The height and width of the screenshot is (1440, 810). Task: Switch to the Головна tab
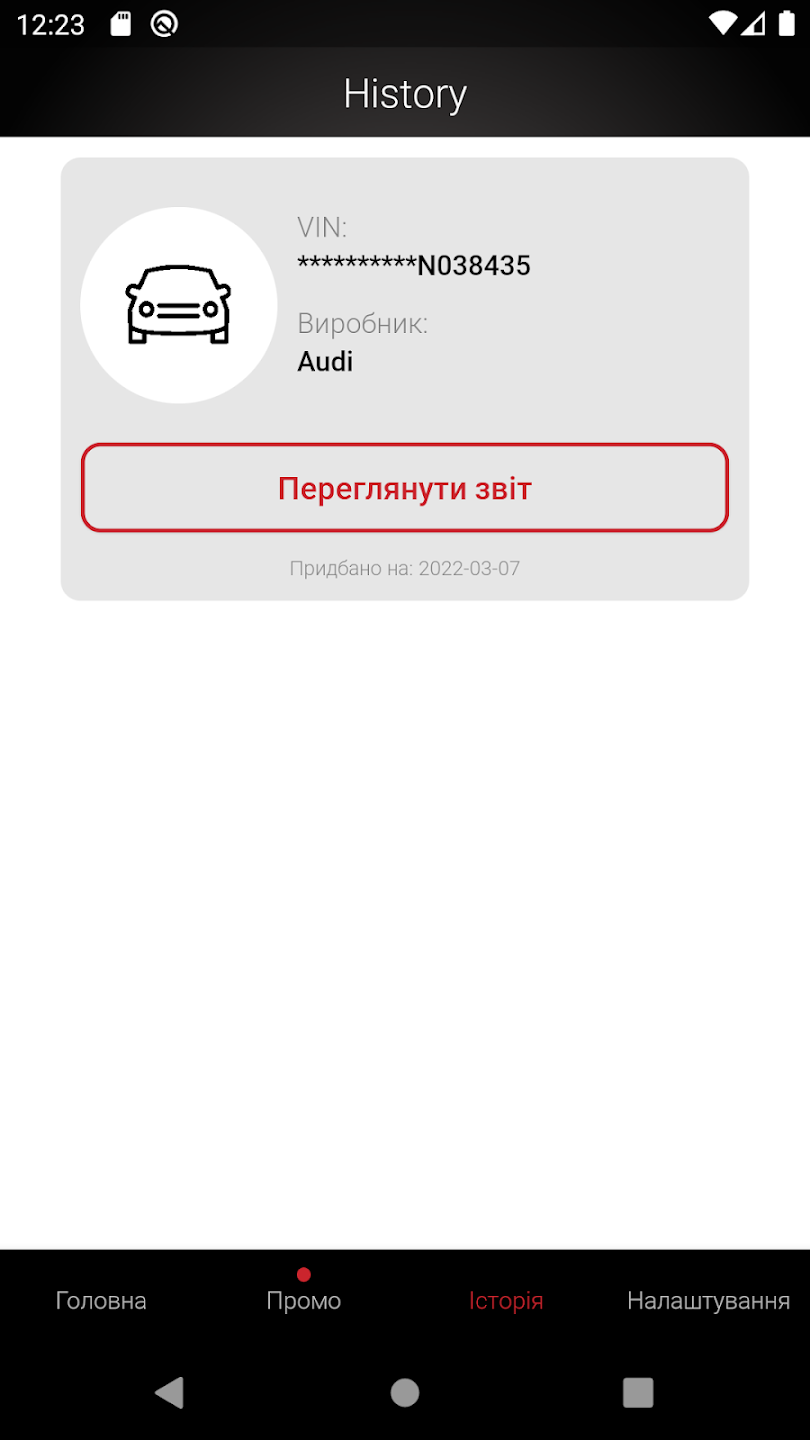101,1300
